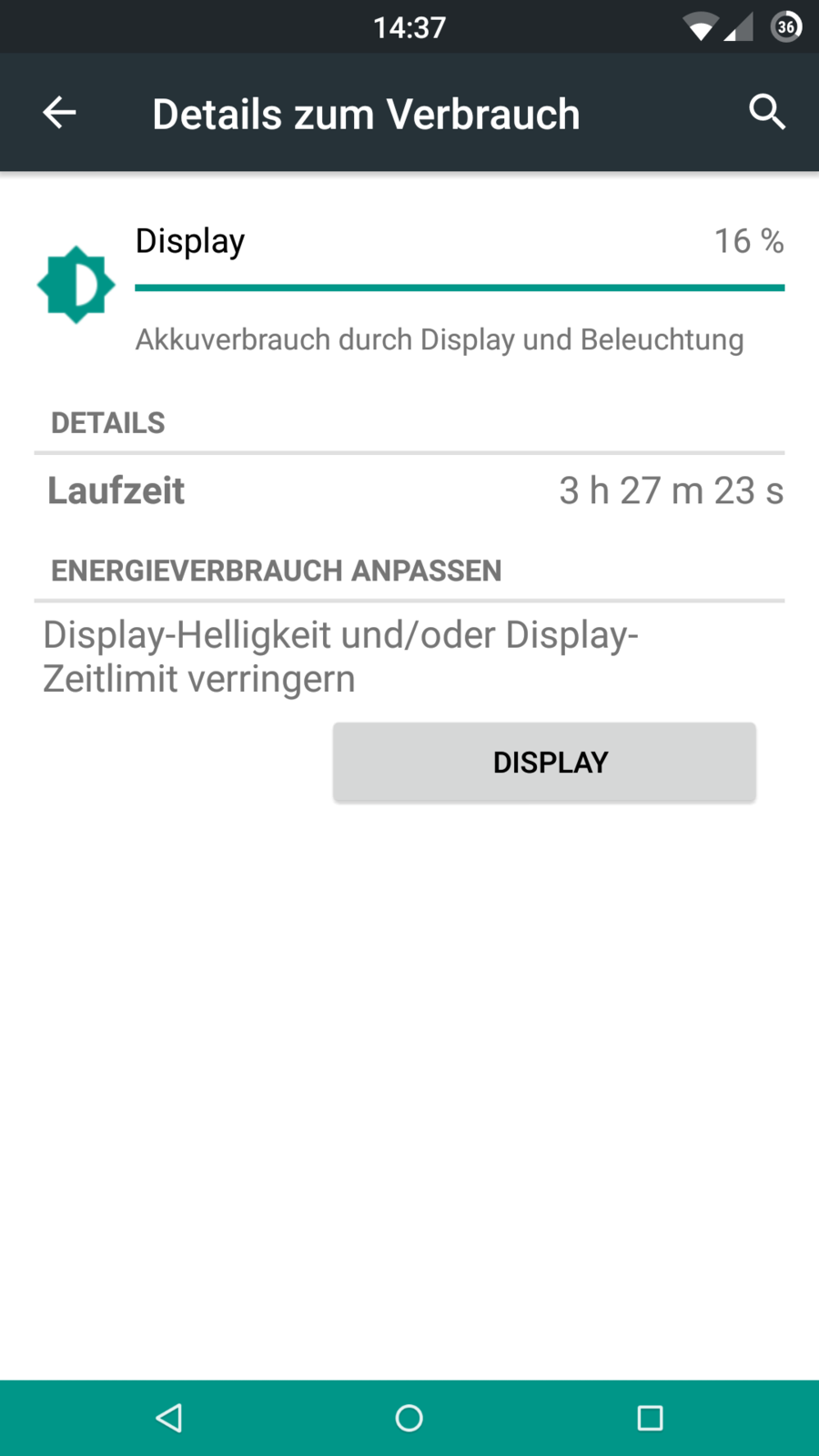Tap the system home button
Screen dimensions: 819x1456
[x=409, y=1418]
